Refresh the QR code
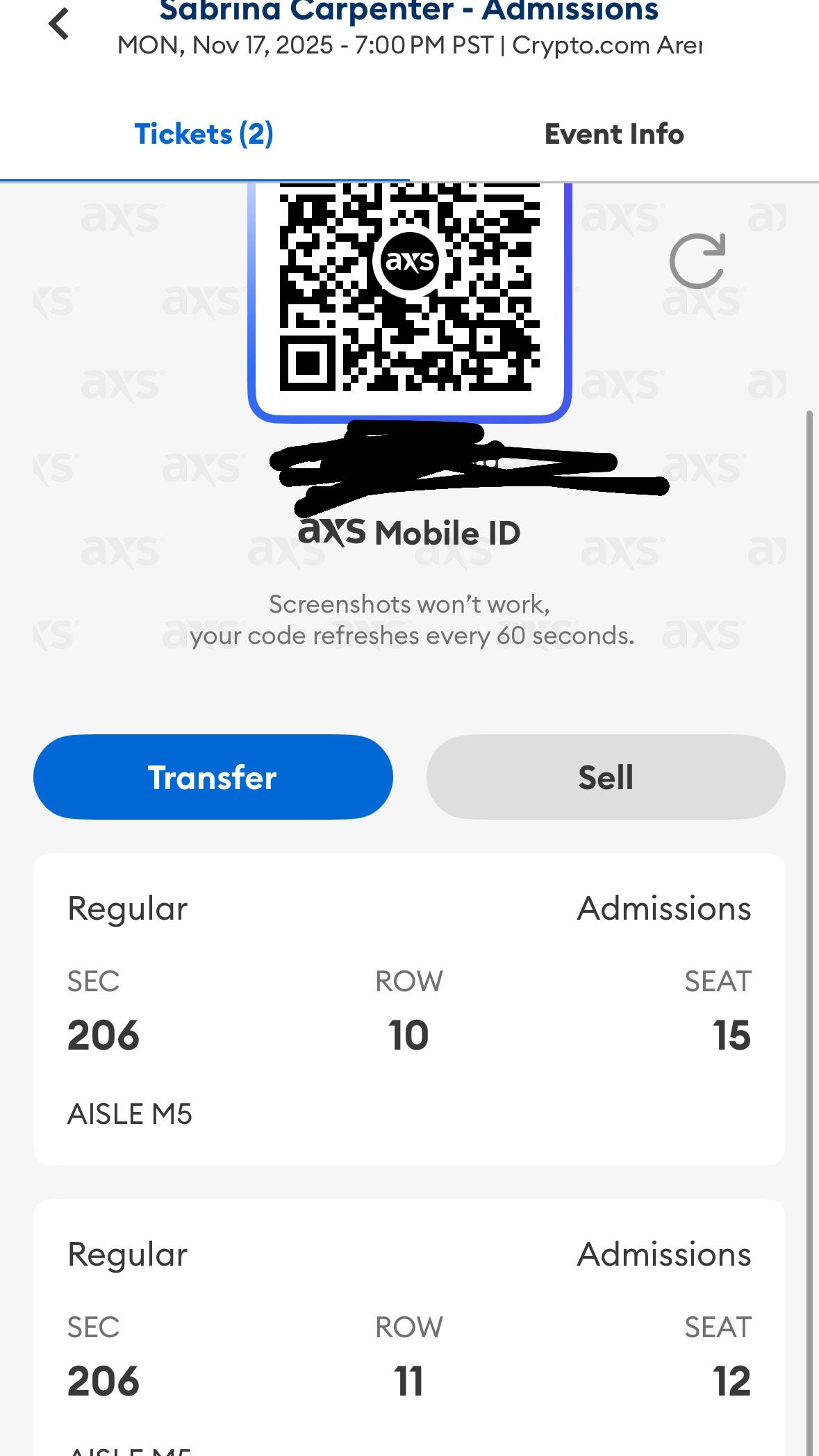 pos(697,261)
